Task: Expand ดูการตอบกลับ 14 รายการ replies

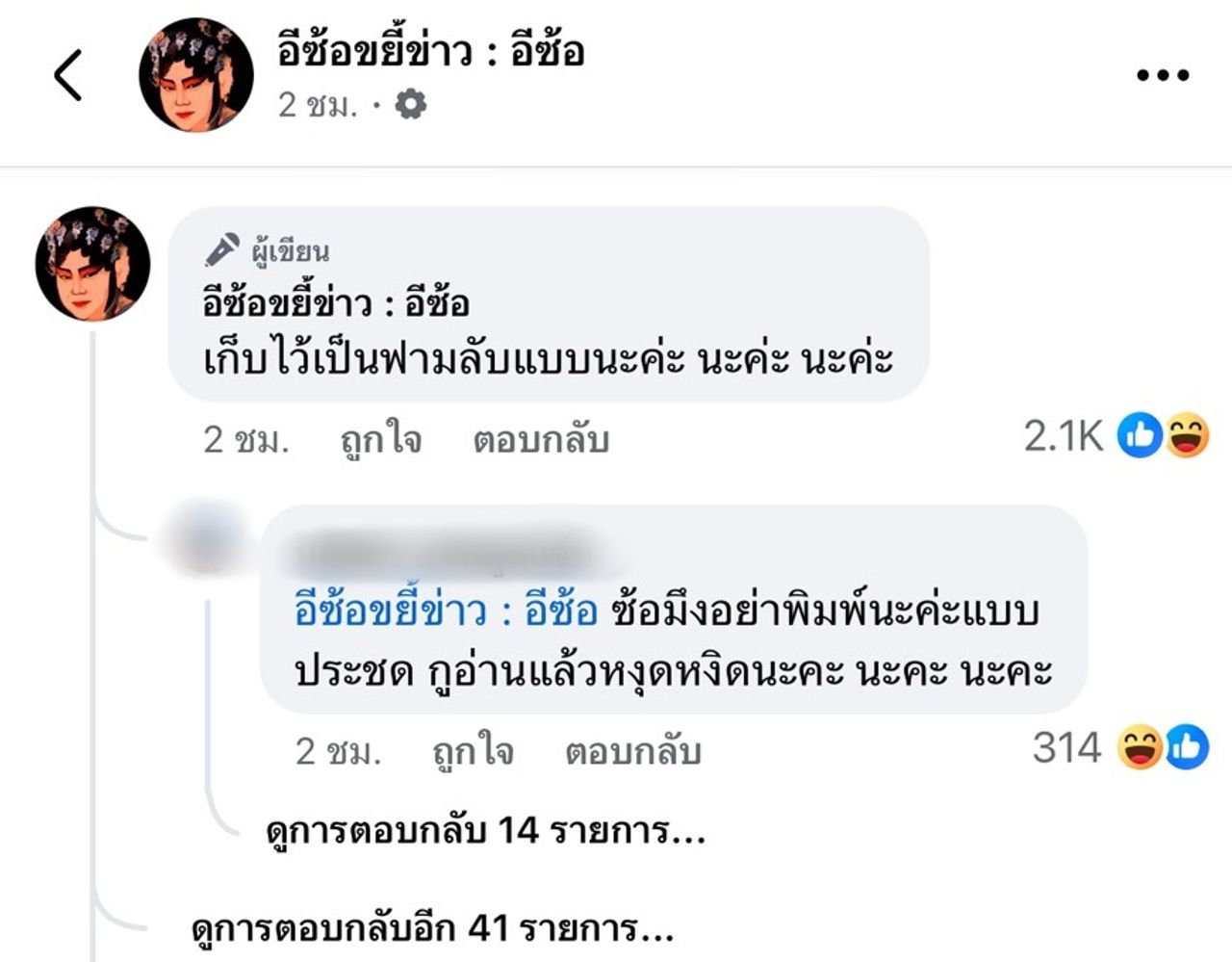Action: point(485,830)
